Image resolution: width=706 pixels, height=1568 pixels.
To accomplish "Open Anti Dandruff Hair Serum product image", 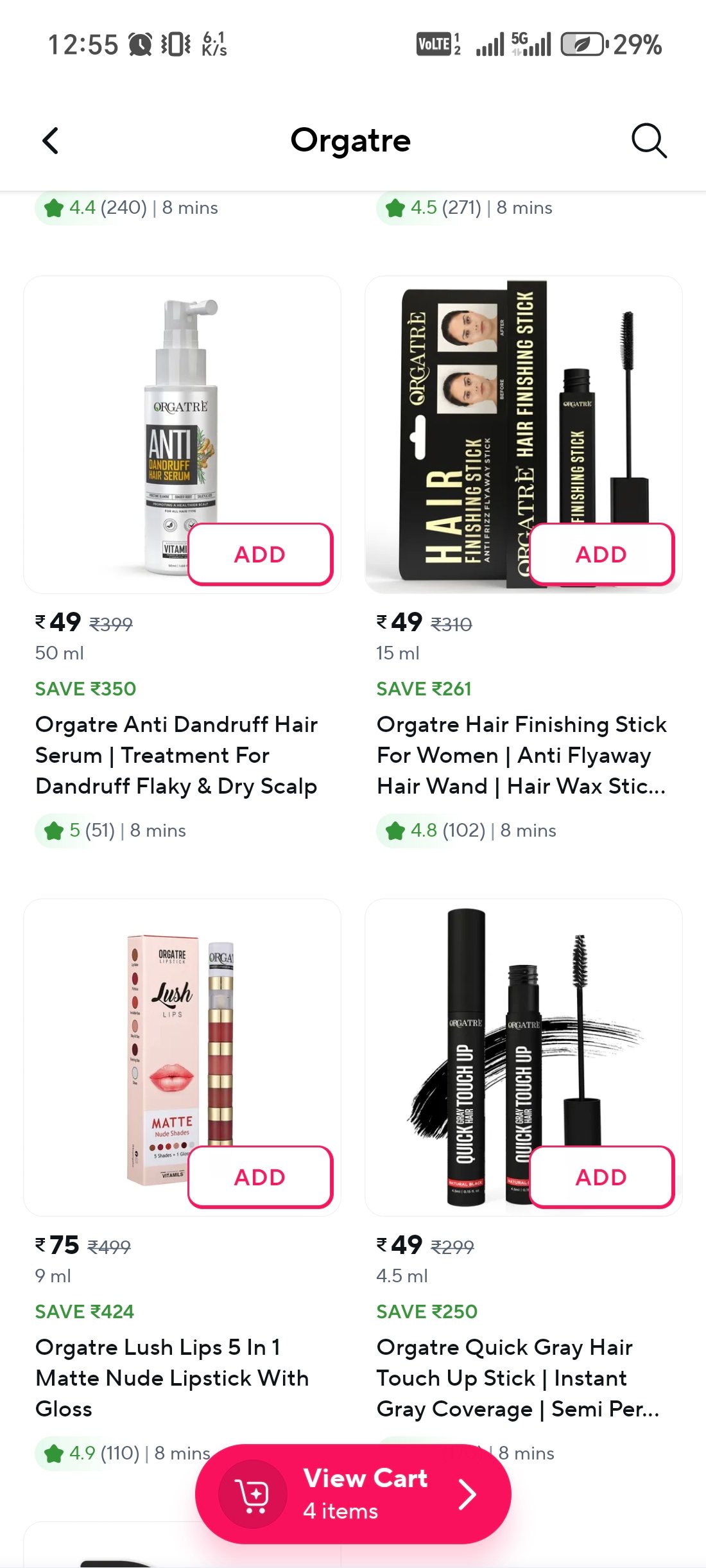I will 182,435.
